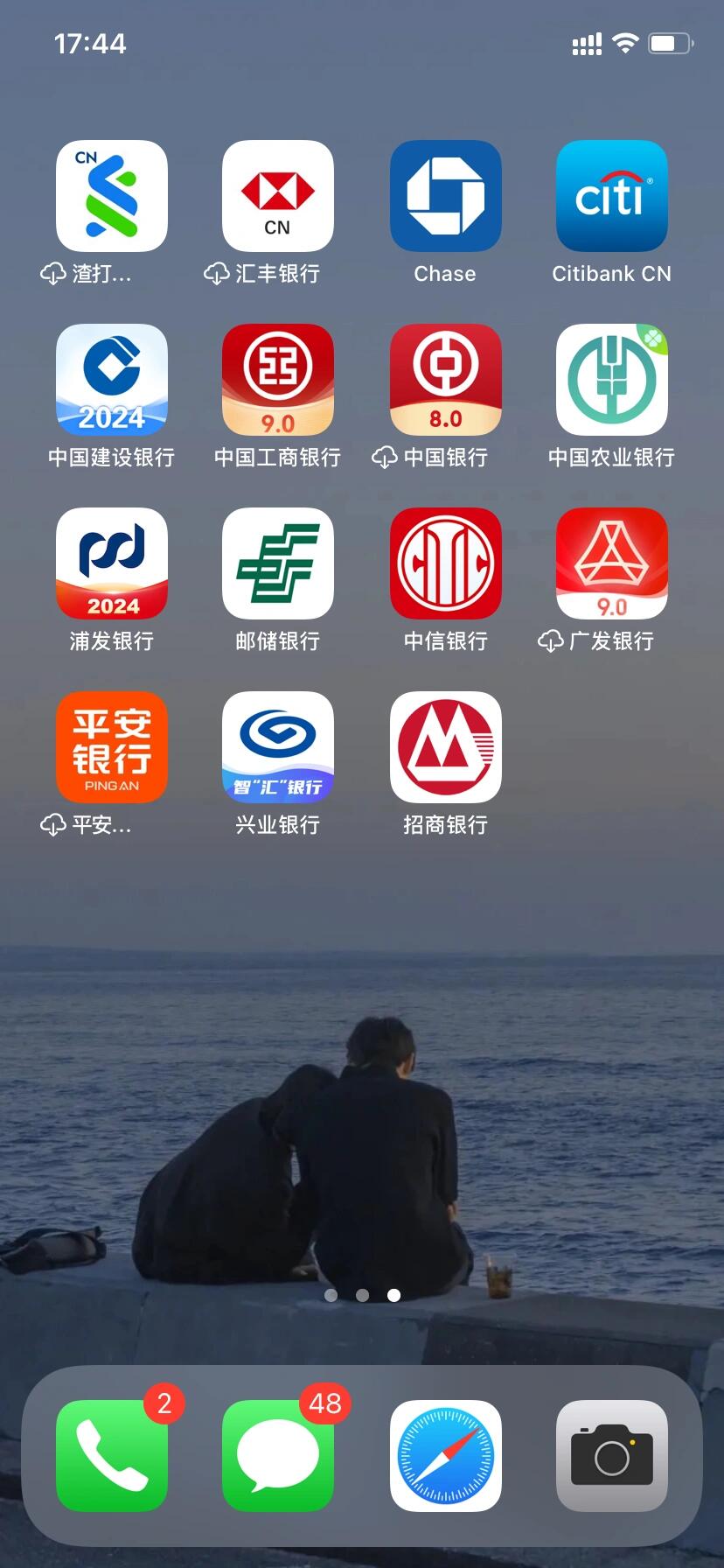This screenshot has width=724, height=1568.
Task: Launch the HSBC 汇丰银行 app
Action: click(278, 196)
